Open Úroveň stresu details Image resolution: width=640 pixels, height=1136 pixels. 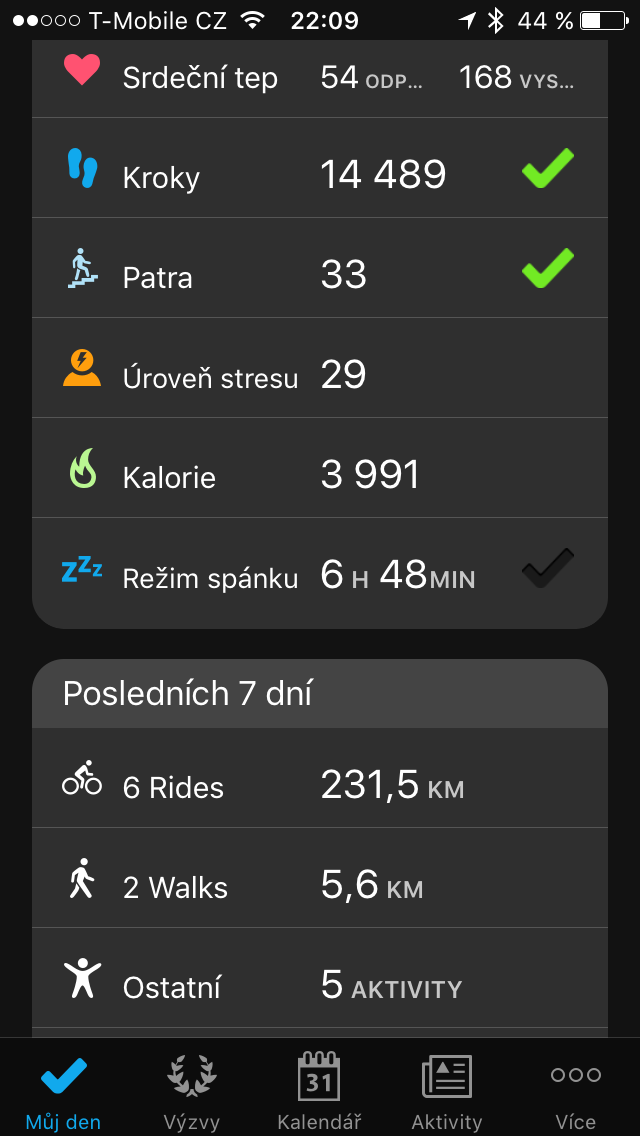[320, 368]
